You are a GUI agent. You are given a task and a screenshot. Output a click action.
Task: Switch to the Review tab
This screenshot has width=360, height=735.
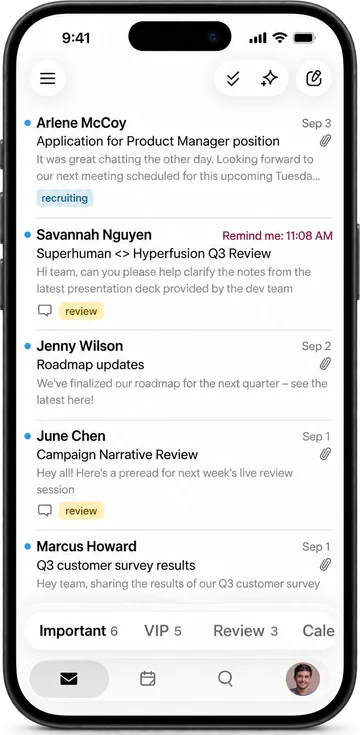click(x=245, y=631)
